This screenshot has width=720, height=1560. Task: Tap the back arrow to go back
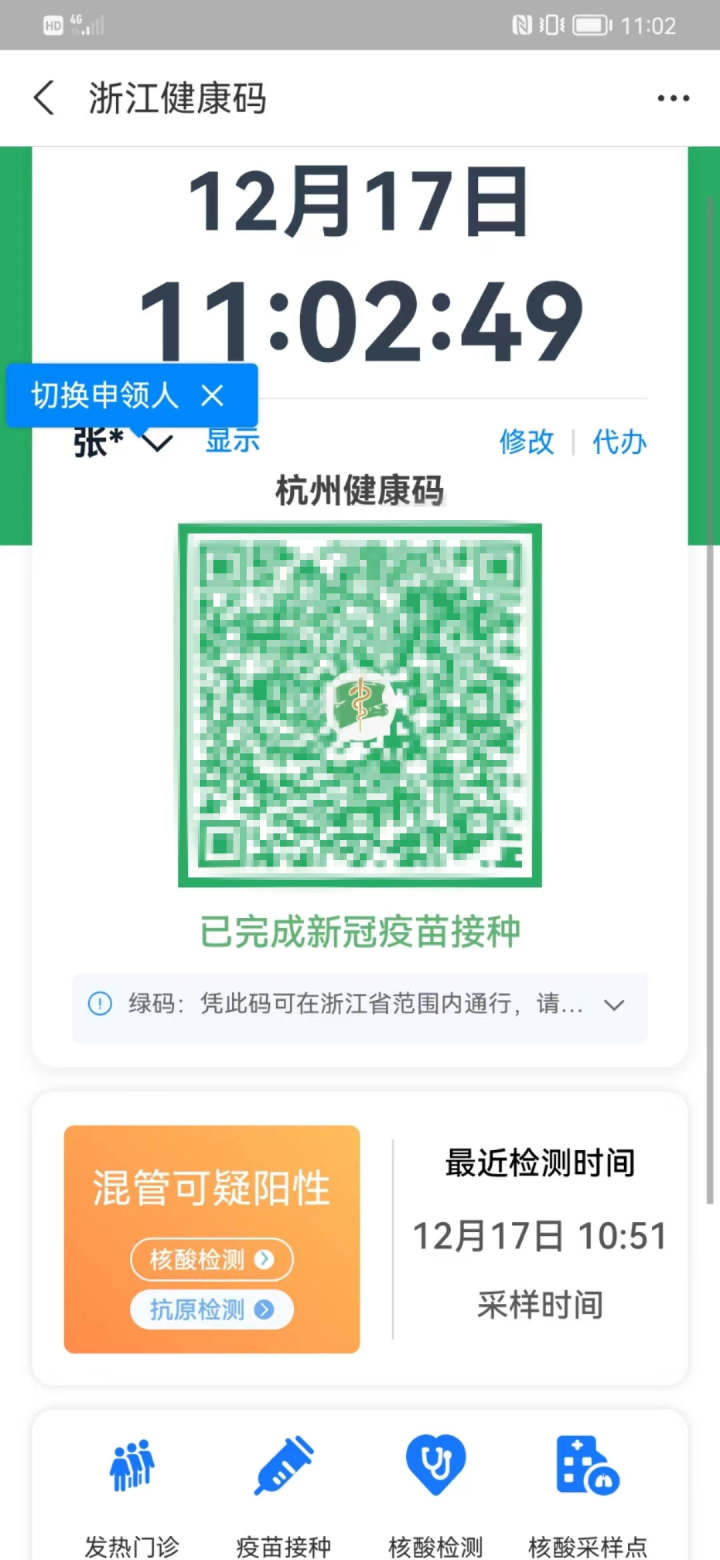click(44, 97)
